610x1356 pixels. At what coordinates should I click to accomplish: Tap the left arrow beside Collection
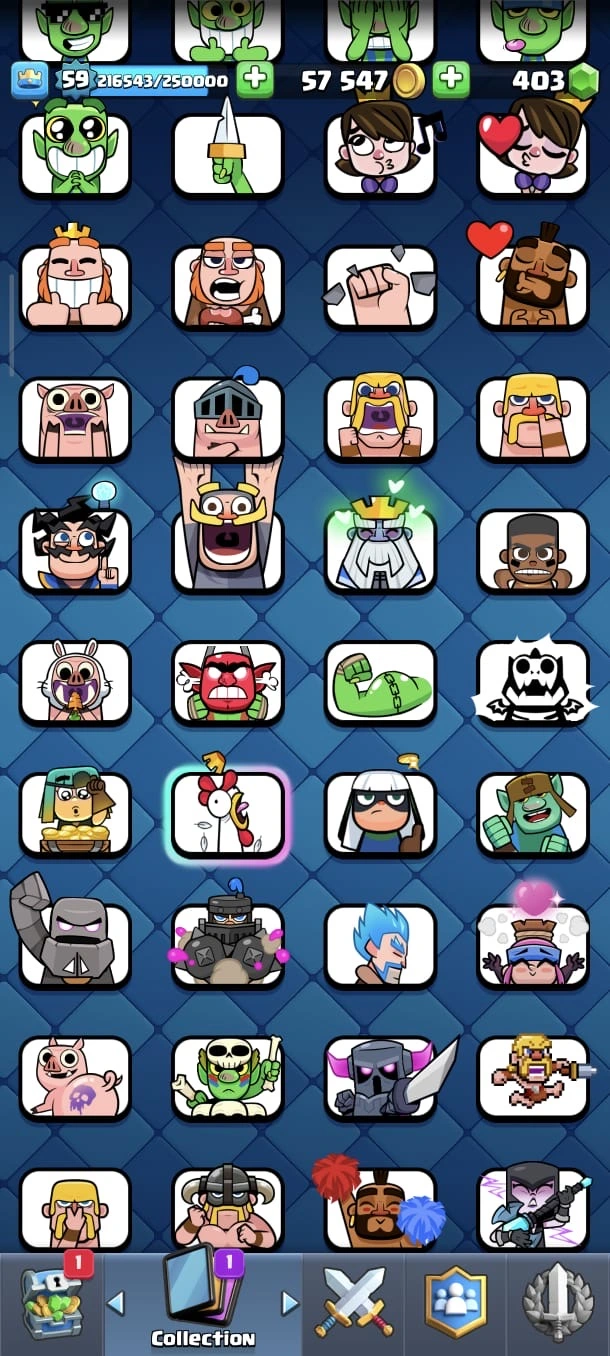coord(116,1303)
